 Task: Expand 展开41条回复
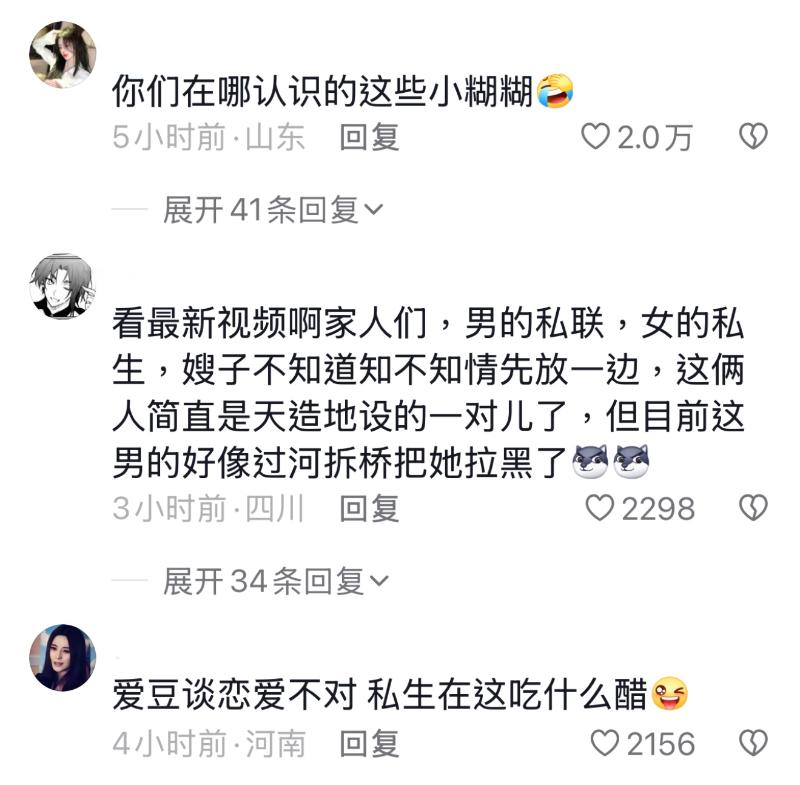272,210
